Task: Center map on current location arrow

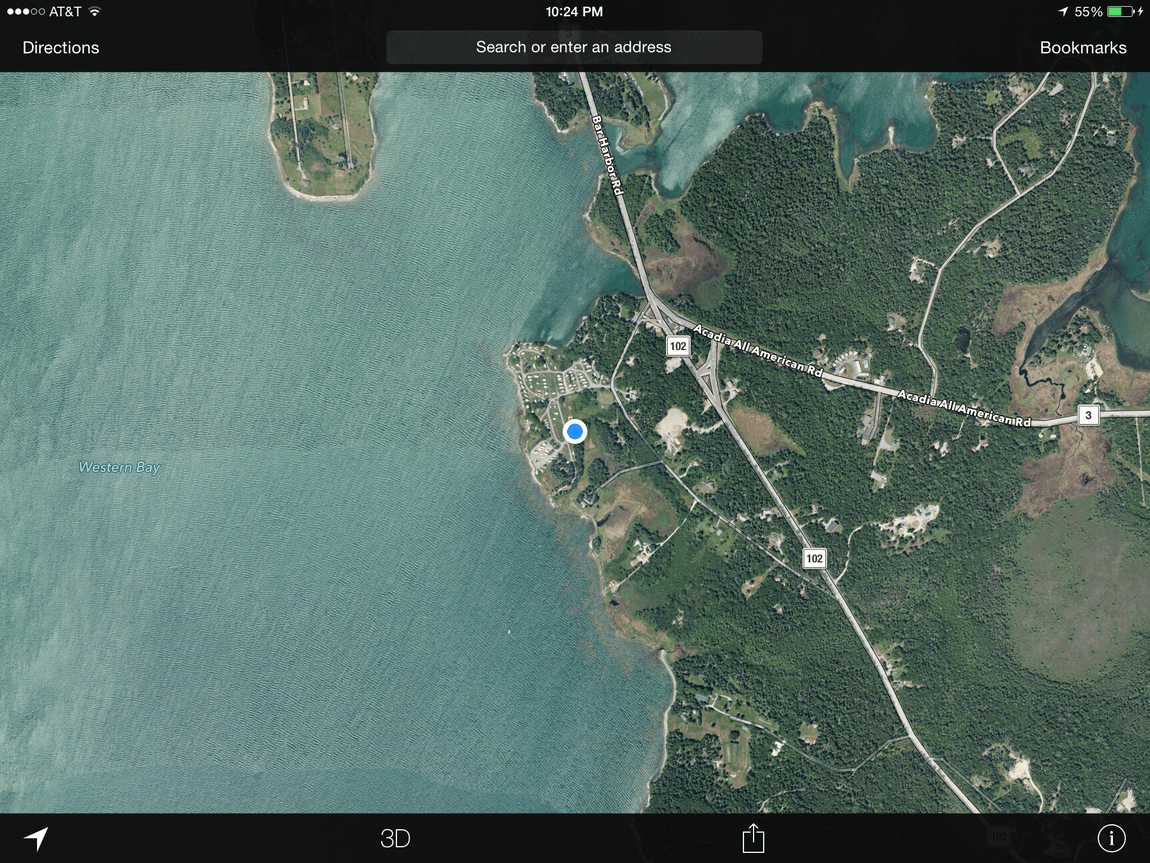Action: (36, 838)
